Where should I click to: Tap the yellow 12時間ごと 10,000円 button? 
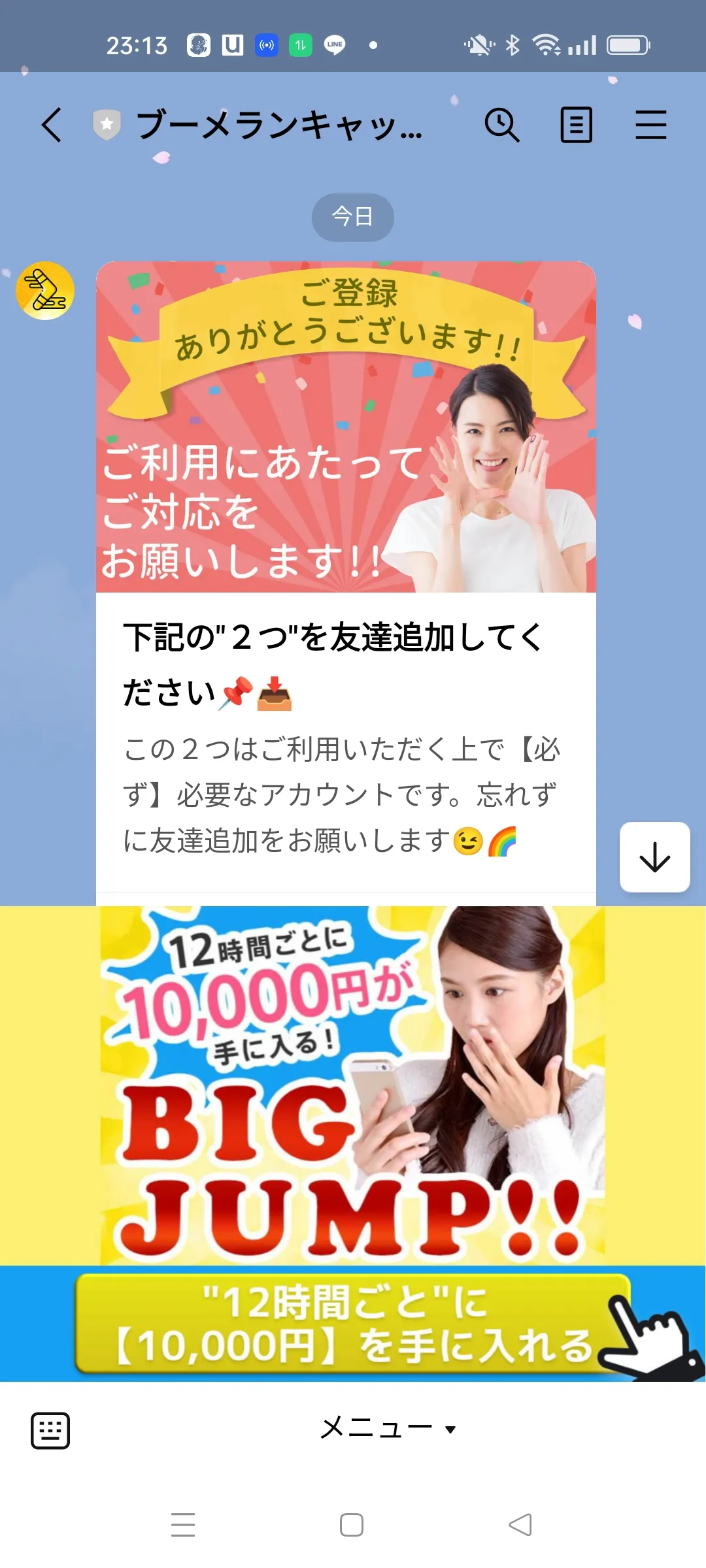(353, 1324)
